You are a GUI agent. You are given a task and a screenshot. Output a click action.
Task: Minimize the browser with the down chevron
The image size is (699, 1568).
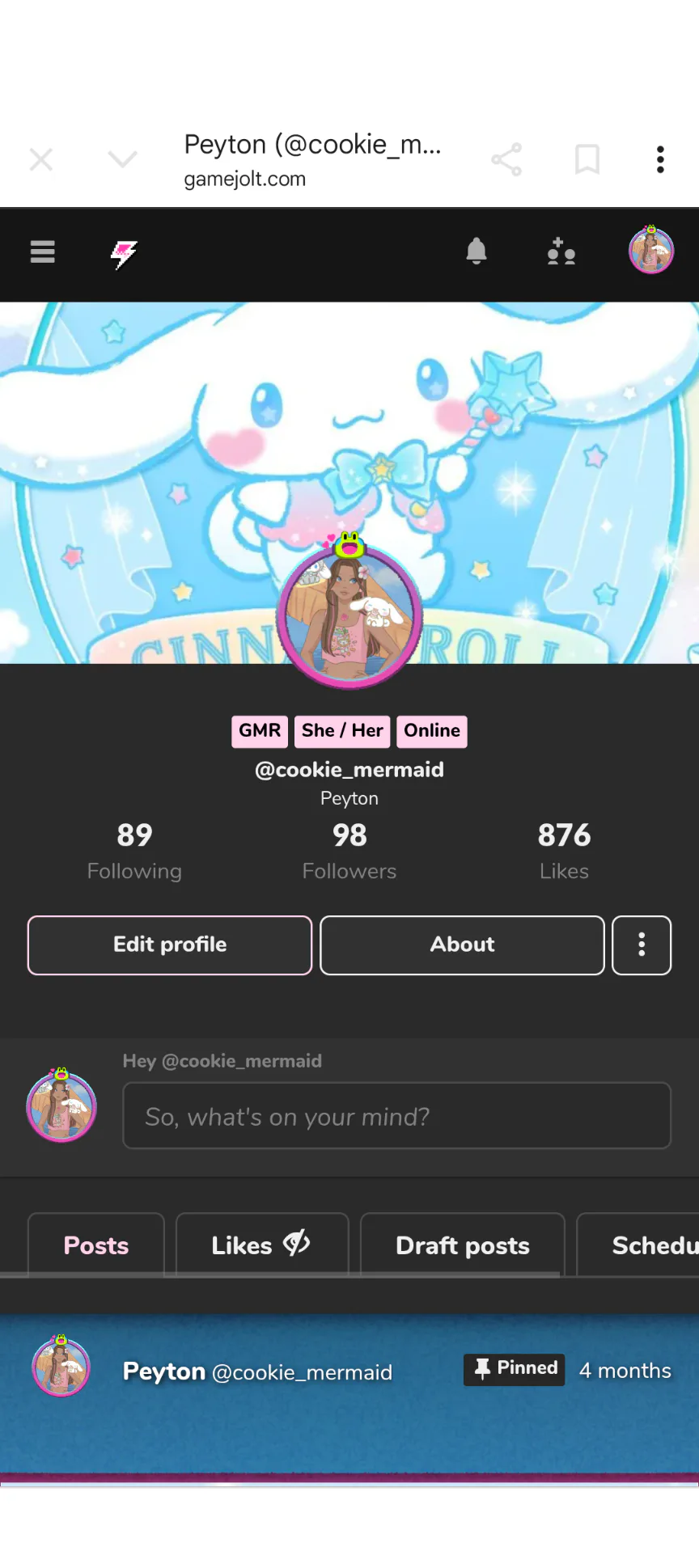click(x=122, y=158)
